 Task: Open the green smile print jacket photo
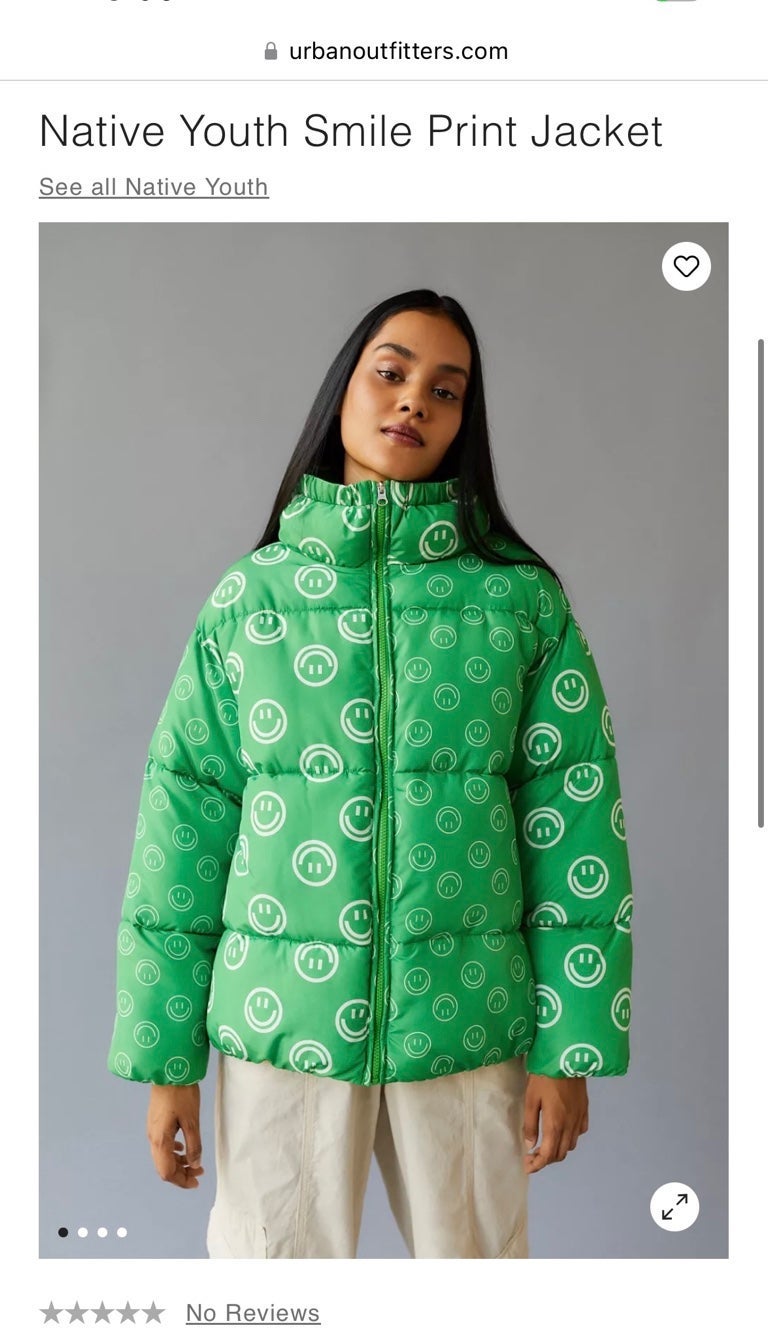tap(384, 740)
